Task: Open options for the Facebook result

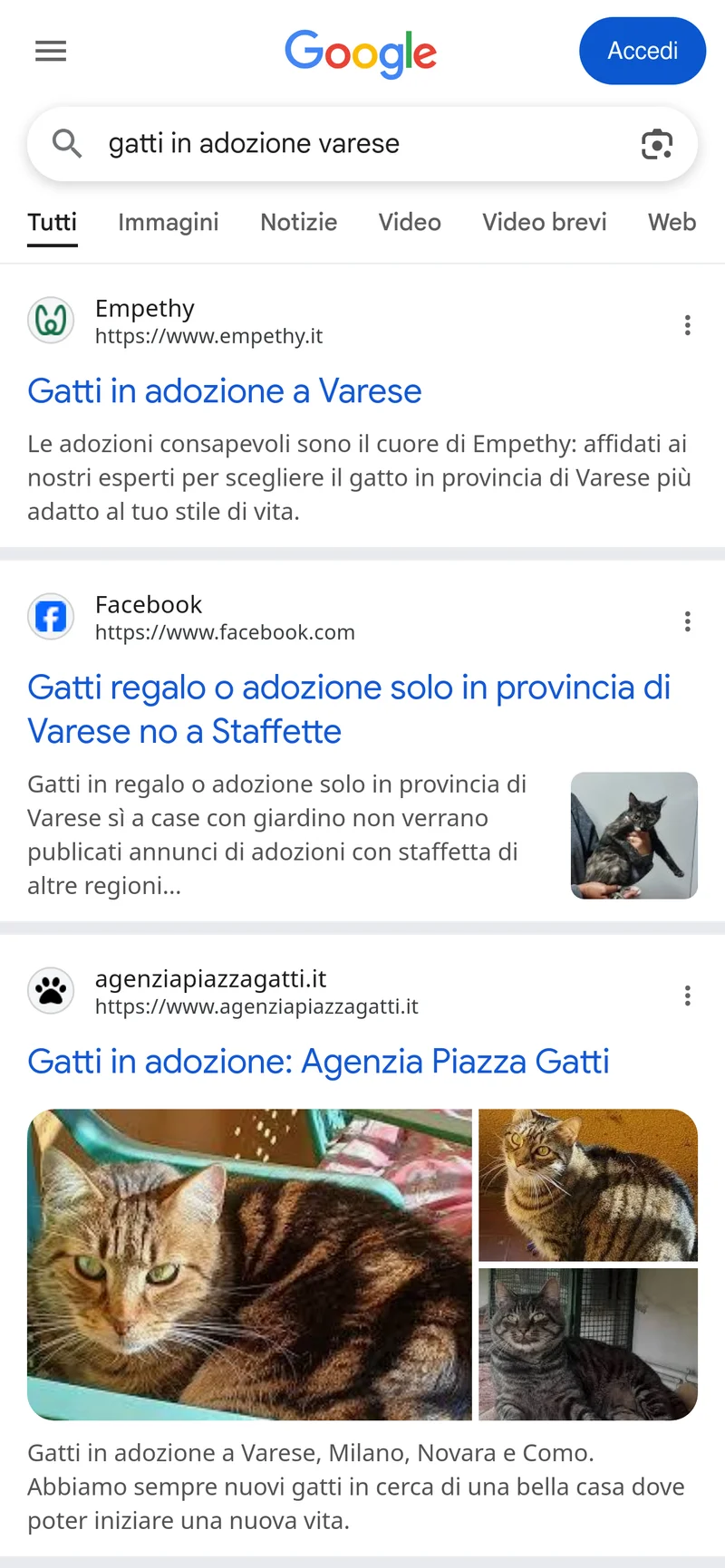Action: point(688,621)
